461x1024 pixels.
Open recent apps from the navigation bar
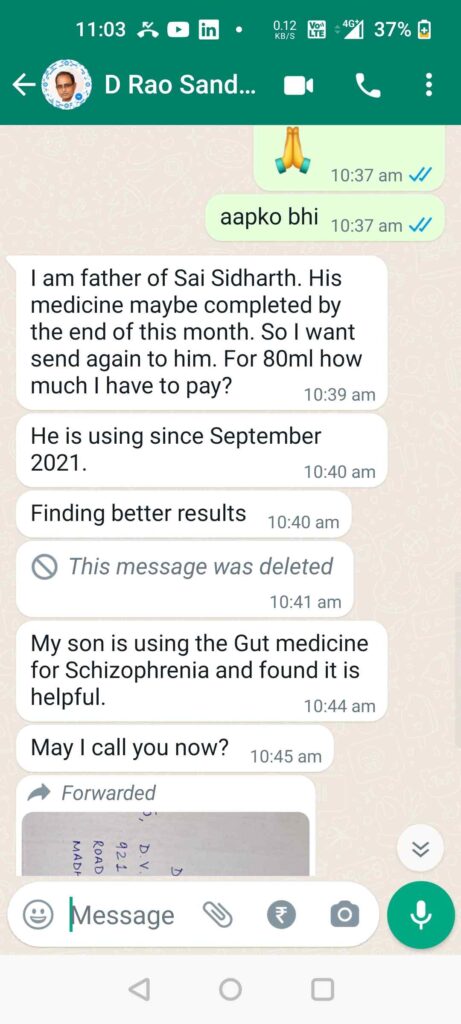[x=323, y=989]
